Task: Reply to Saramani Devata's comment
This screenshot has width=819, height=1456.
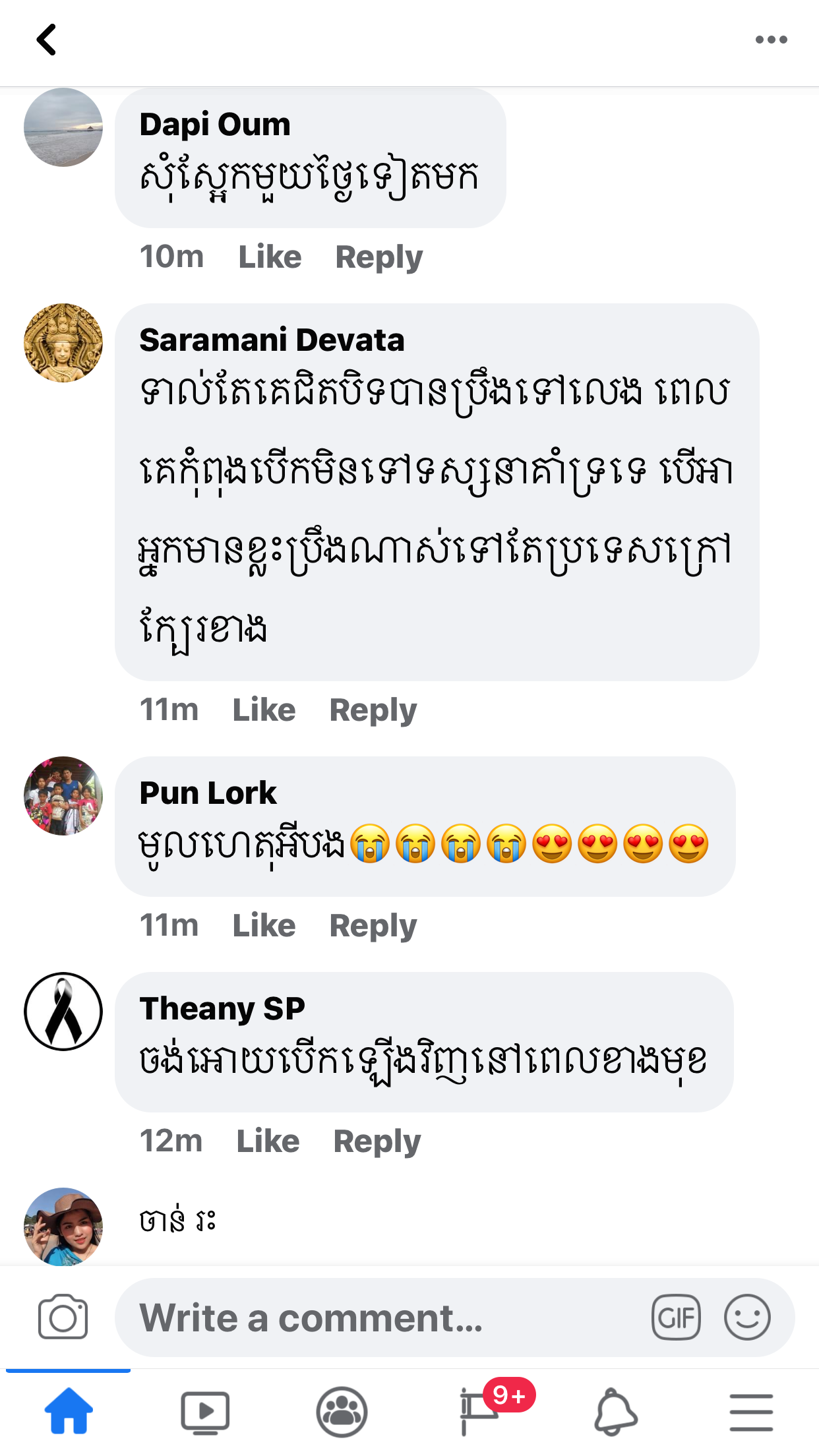Action: tap(373, 710)
